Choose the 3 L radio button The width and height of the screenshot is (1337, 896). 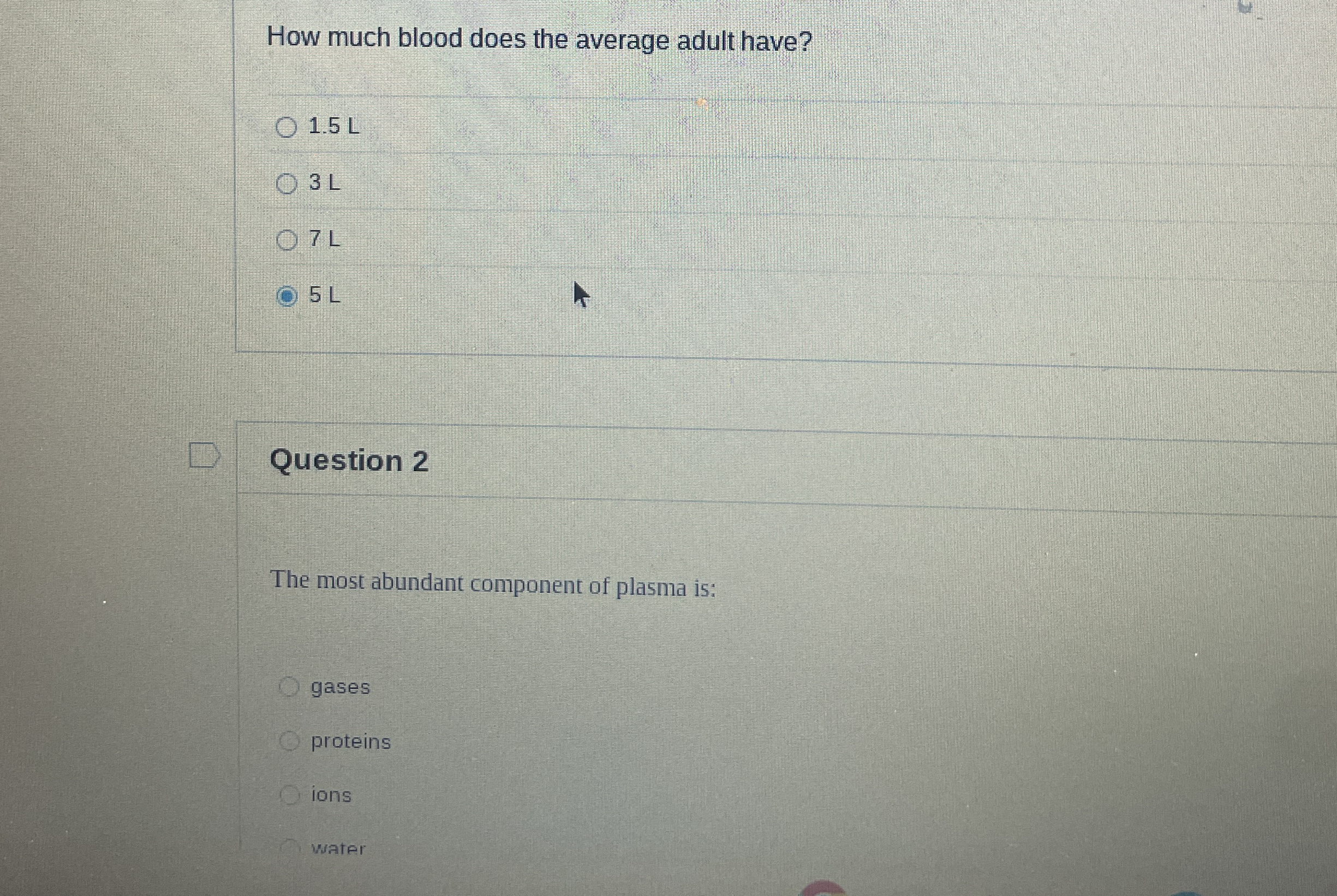pos(286,184)
